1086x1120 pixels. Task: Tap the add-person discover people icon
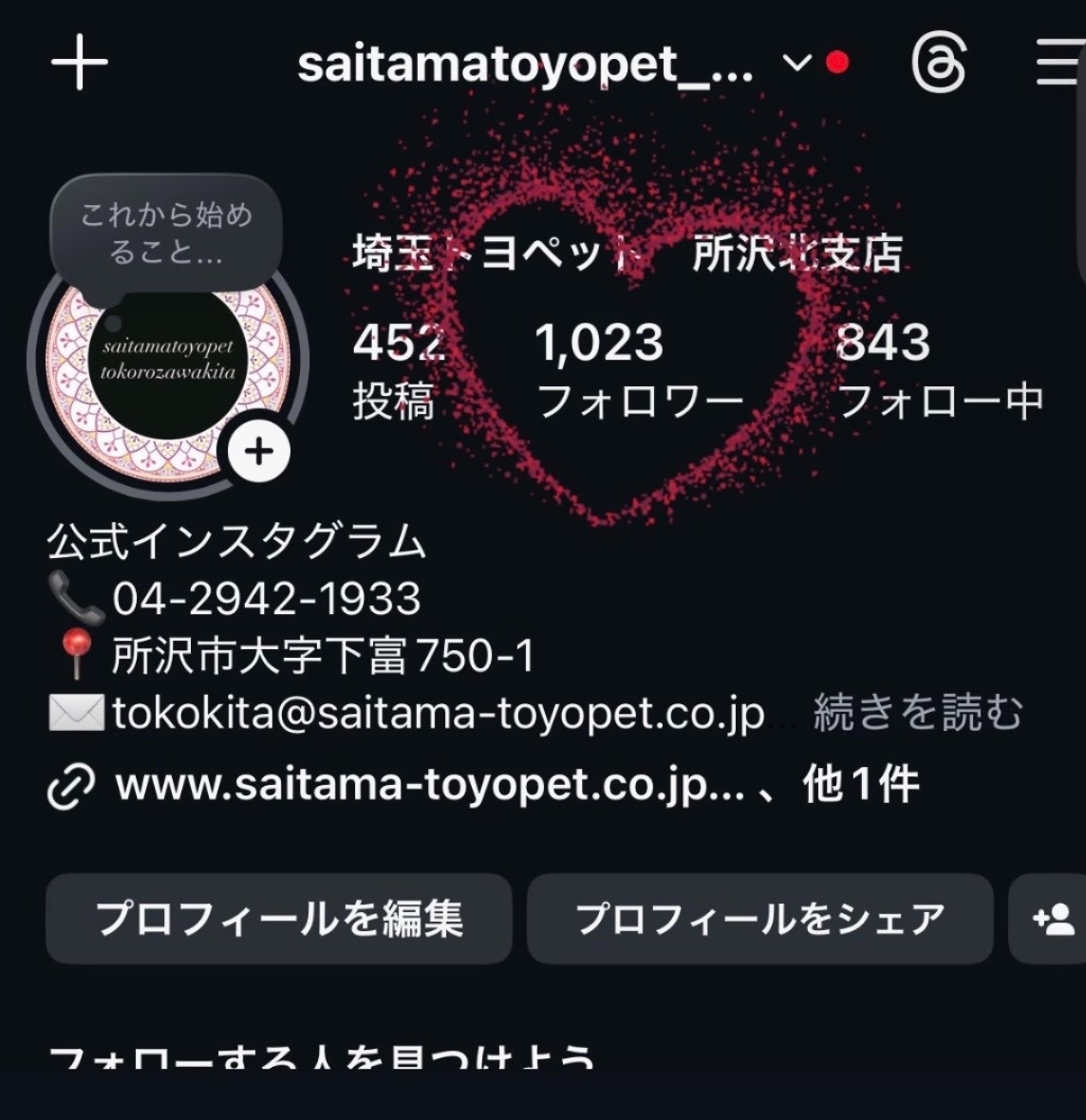tap(1054, 919)
